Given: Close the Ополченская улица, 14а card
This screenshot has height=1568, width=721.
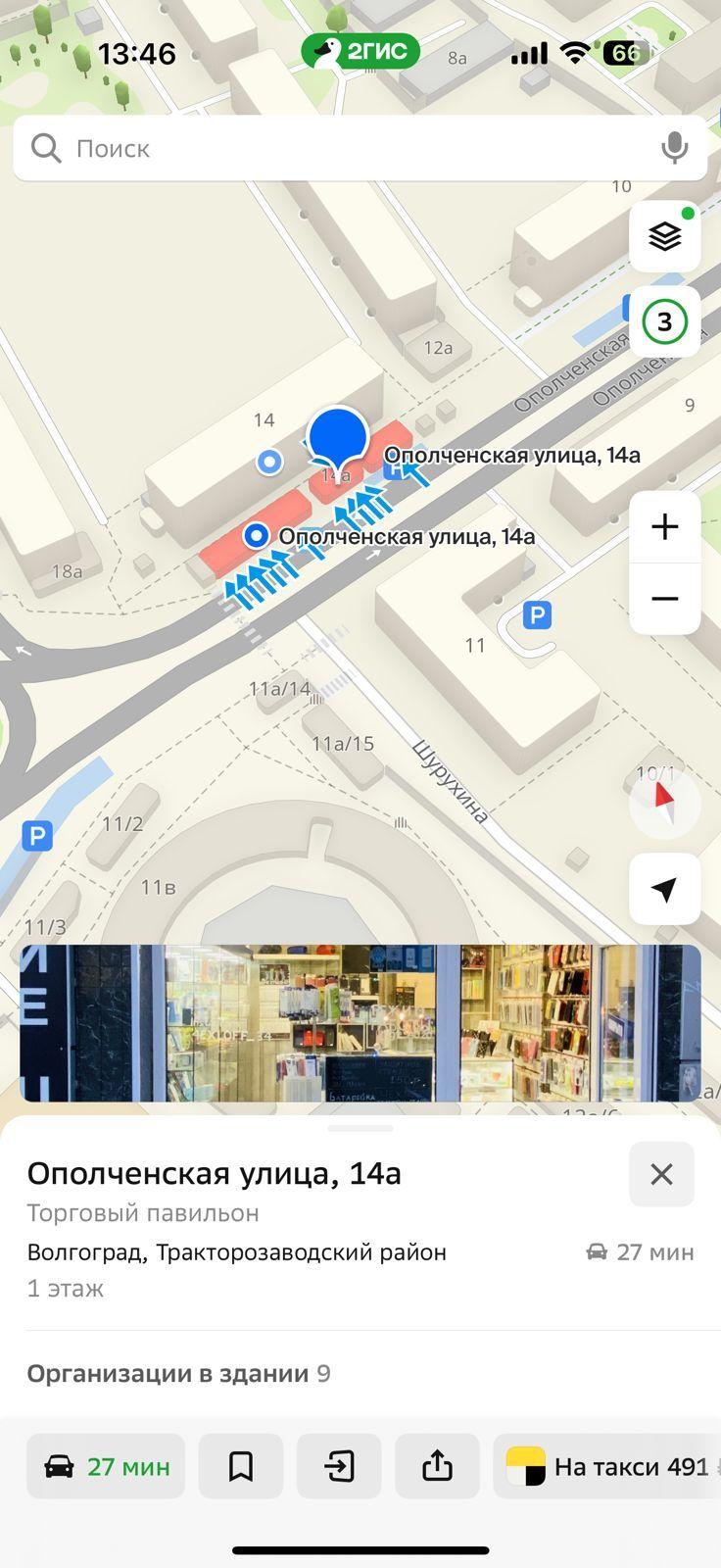Looking at the screenshot, I should pyautogui.click(x=662, y=1174).
